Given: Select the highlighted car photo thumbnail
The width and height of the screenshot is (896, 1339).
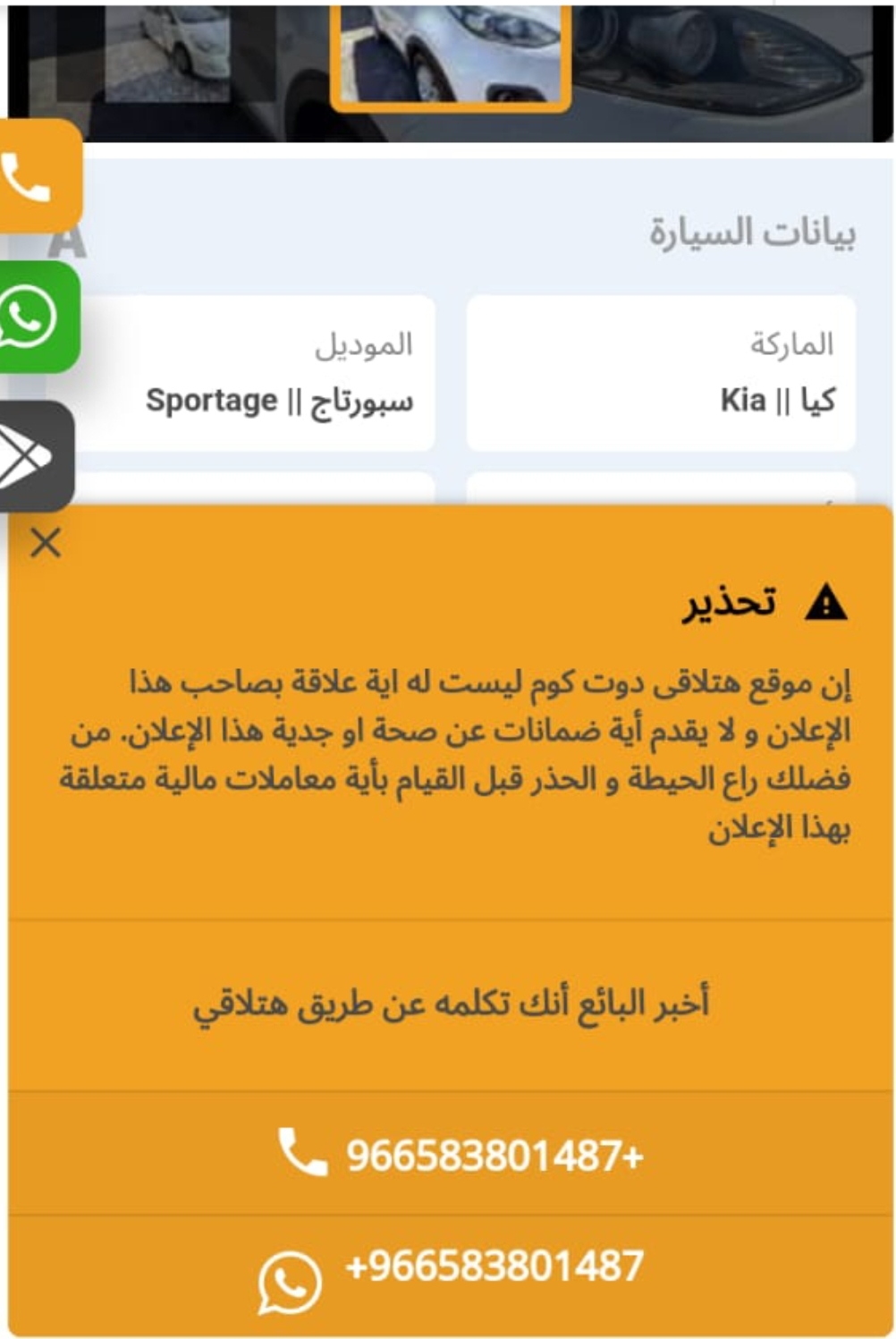Looking at the screenshot, I should tap(451, 55).
